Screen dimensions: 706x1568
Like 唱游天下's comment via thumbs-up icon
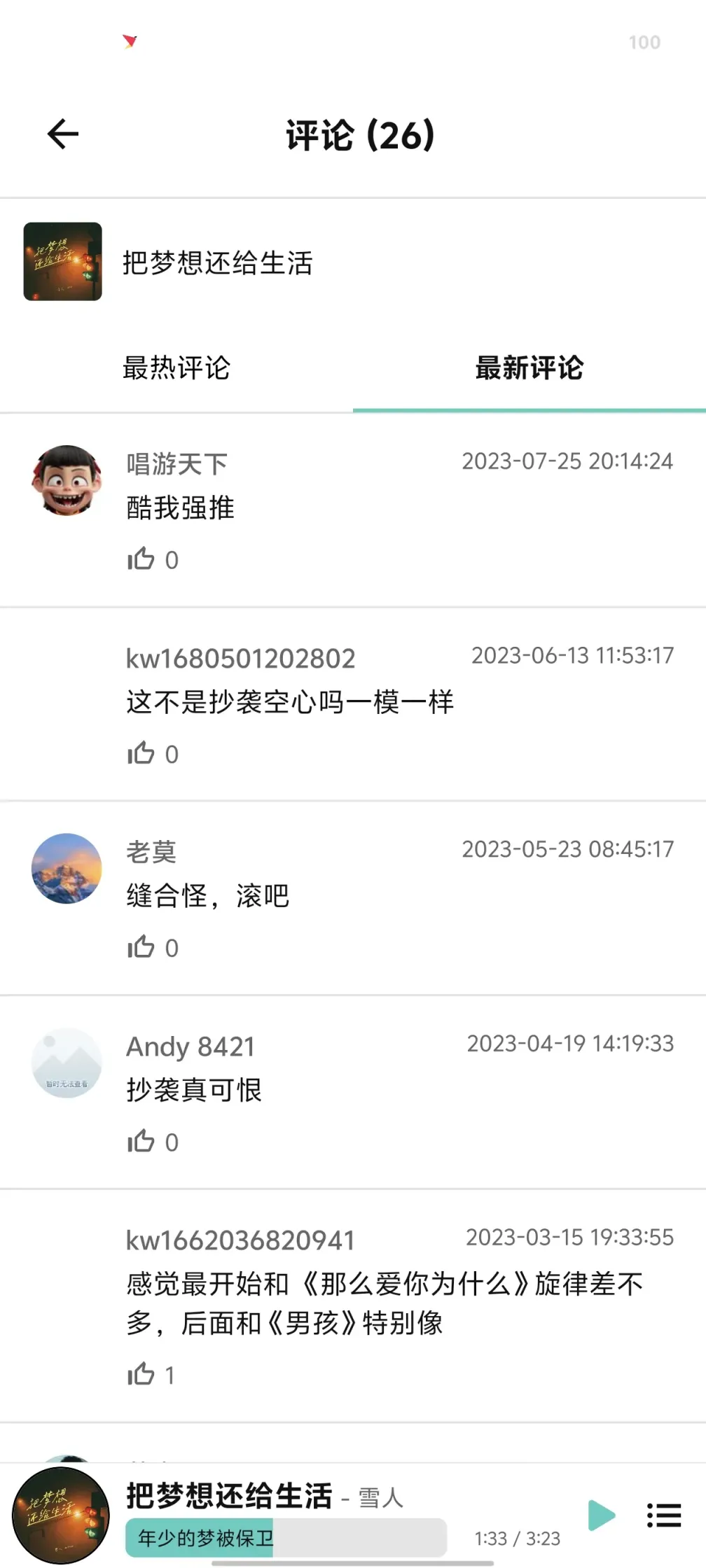pos(142,558)
